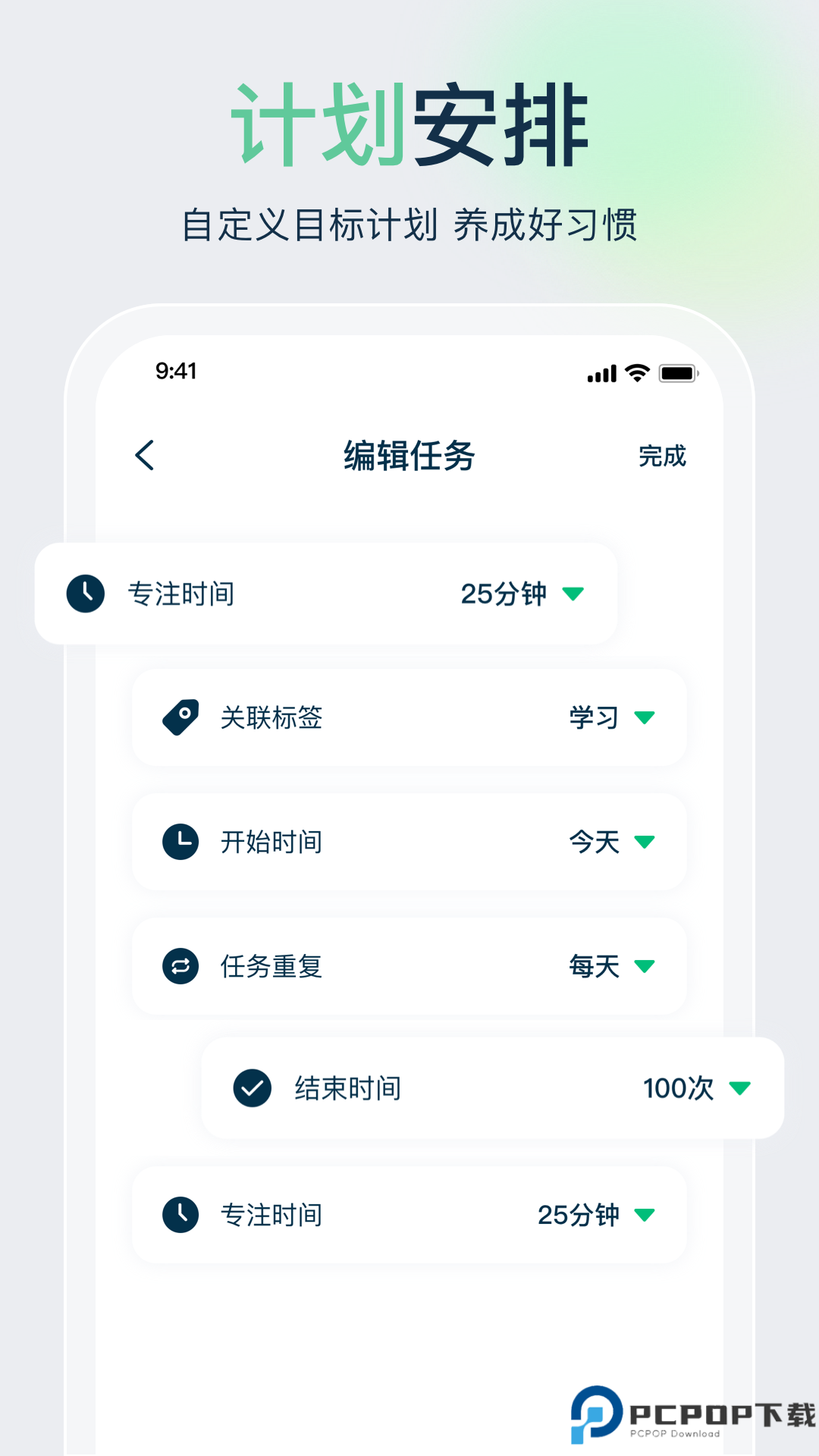This screenshot has height=1456, width=819.
Task: Enable the checkmark circle on 结束时间 row
Action: pyautogui.click(x=253, y=1088)
